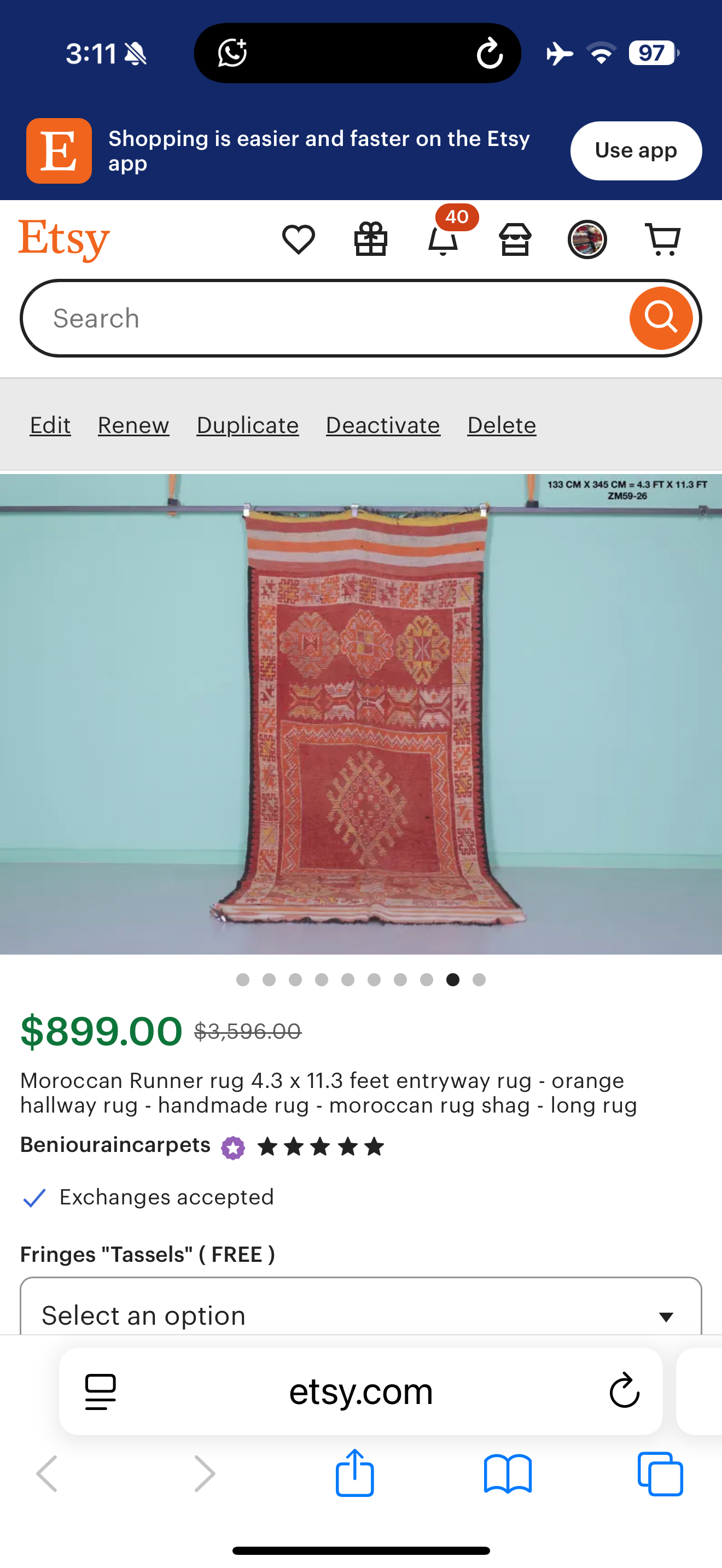Edit this listing
722x1568 pixels.
coord(50,425)
